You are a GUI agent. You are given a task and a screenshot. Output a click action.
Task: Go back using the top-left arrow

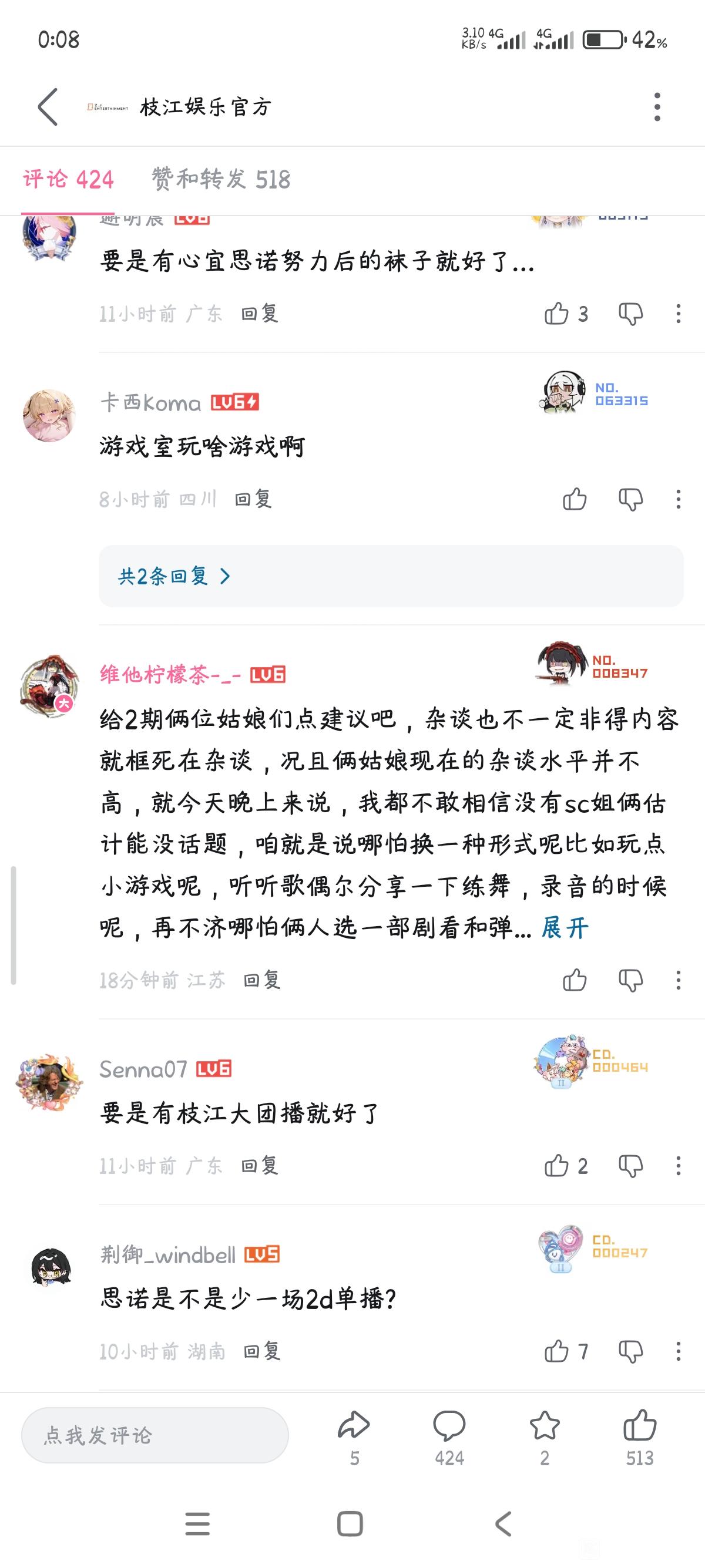pyautogui.click(x=48, y=107)
